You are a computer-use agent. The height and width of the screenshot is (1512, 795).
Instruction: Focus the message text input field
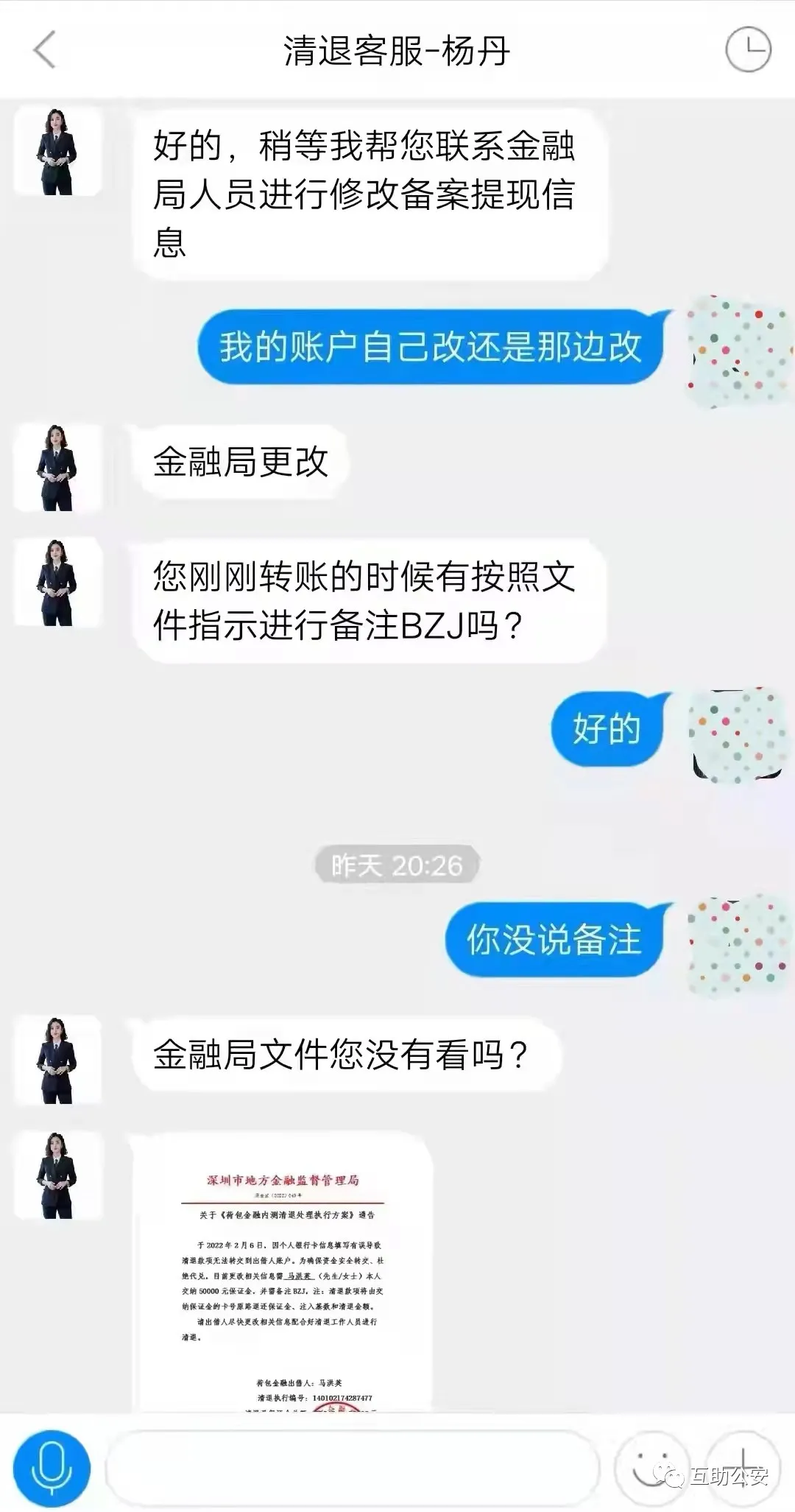point(352,1469)
